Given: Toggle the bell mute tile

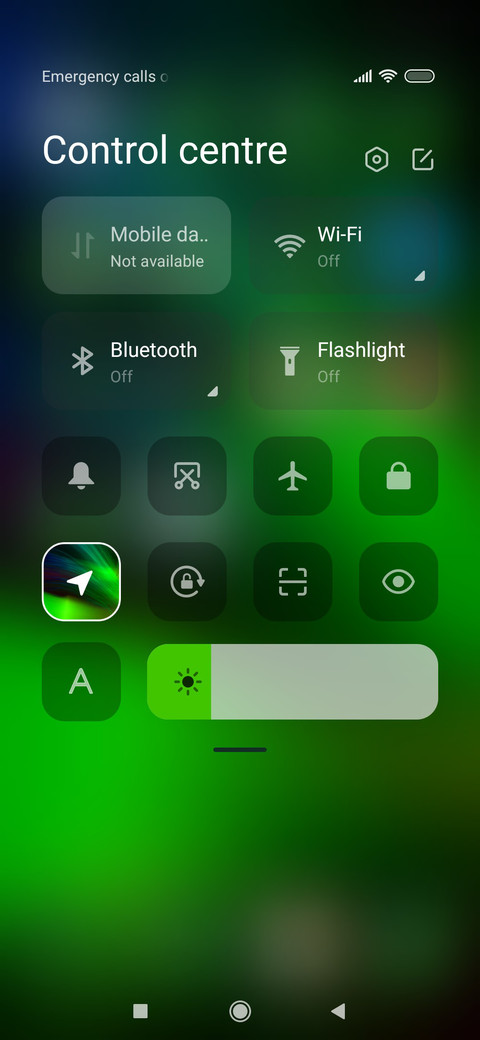Looking at the screenshot, I should click(x=81, y=476).
